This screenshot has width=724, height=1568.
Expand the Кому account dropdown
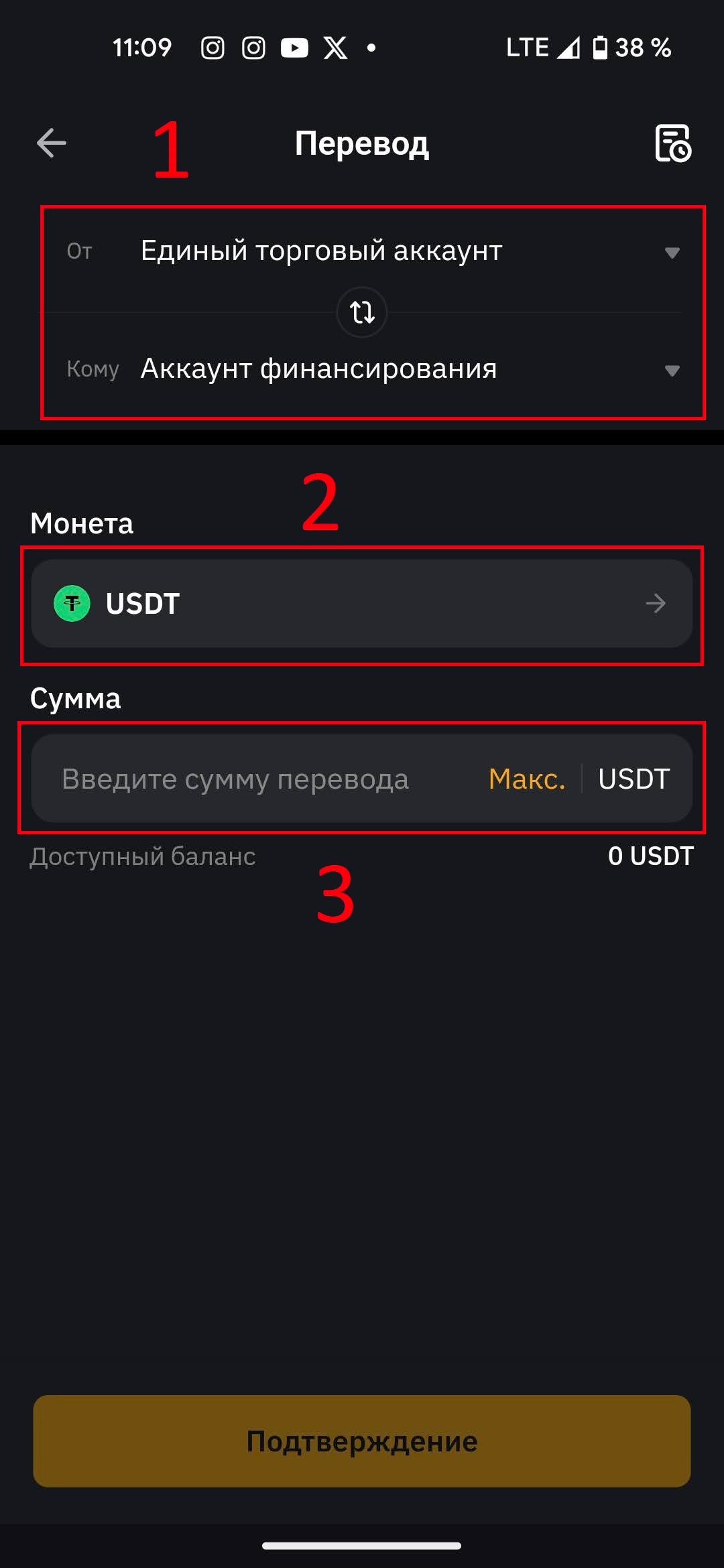click(x=672, y=370)
